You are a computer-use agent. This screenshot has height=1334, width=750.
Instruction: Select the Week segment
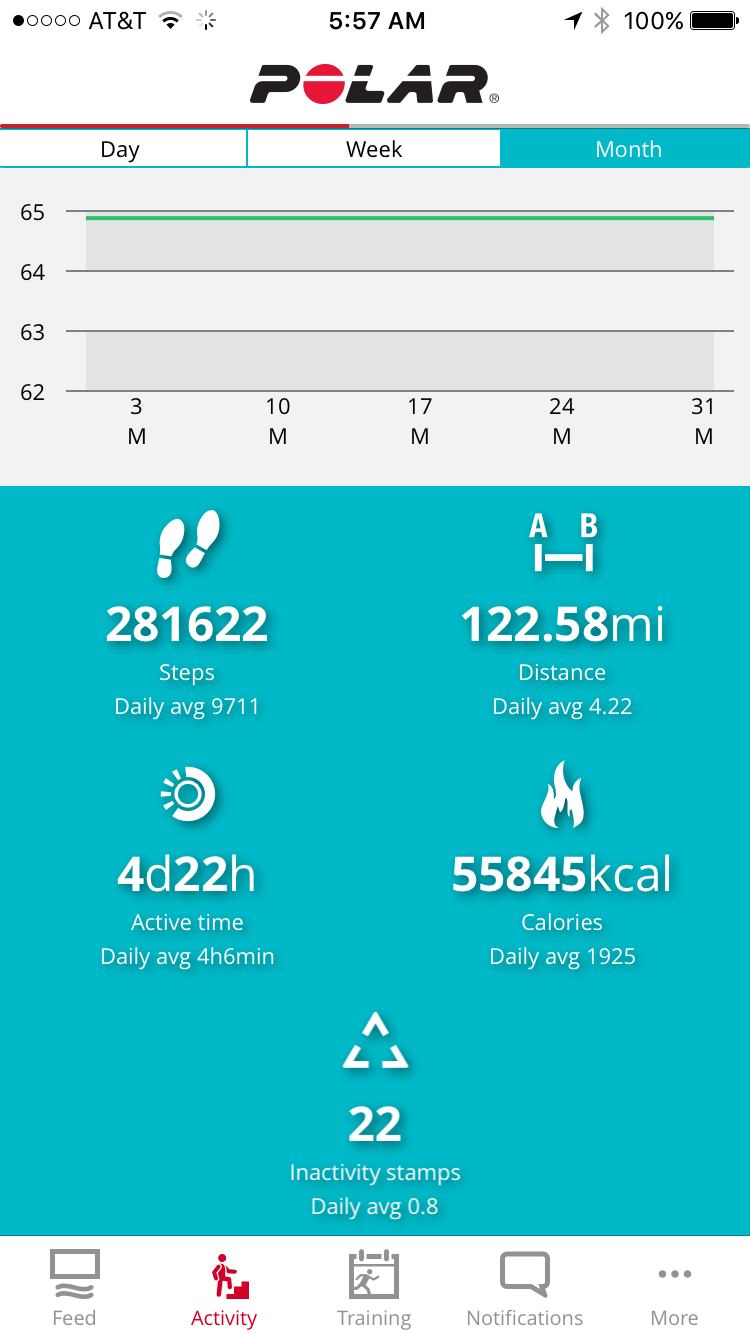pos(374,149)
